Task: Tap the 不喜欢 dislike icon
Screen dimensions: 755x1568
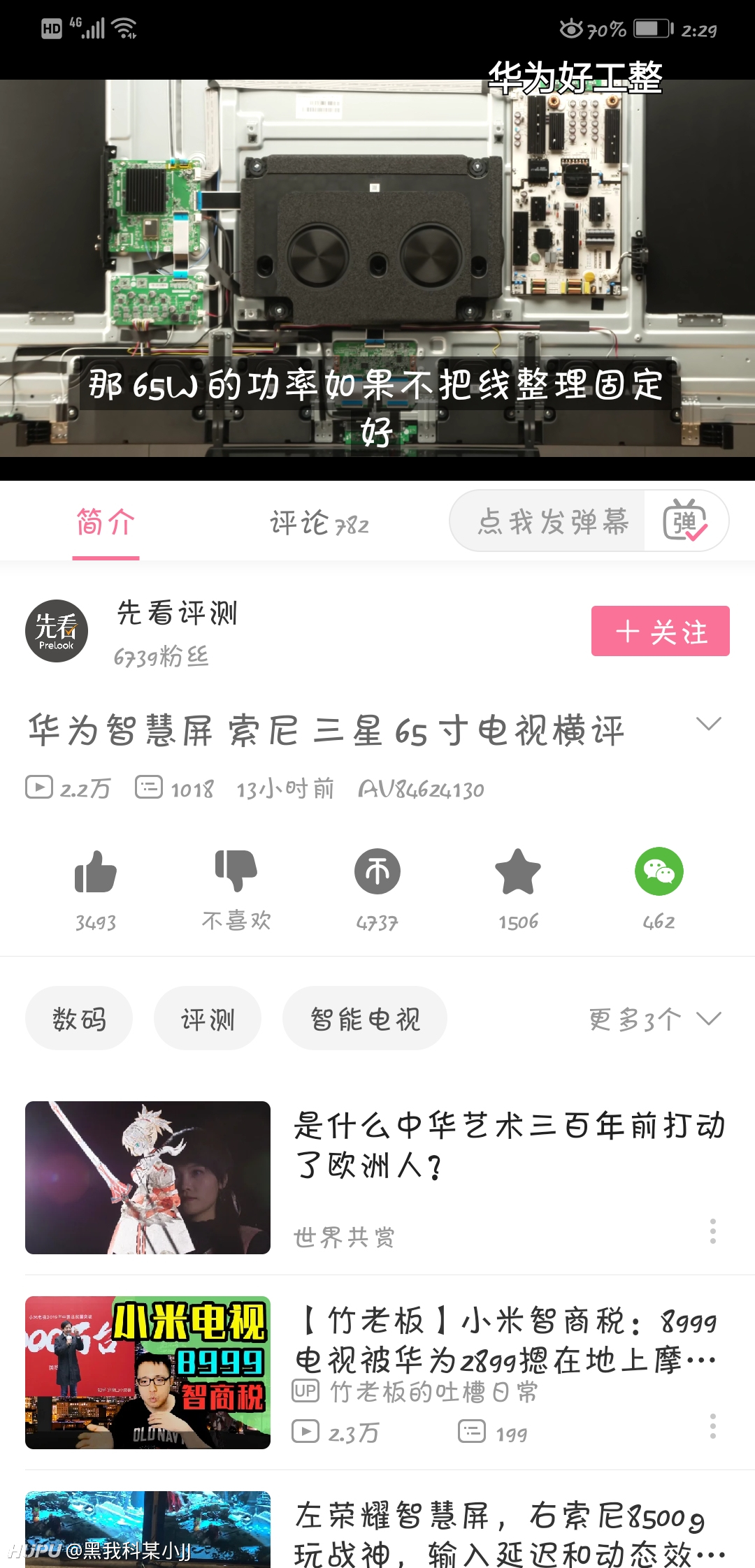Action: point(236,871)
